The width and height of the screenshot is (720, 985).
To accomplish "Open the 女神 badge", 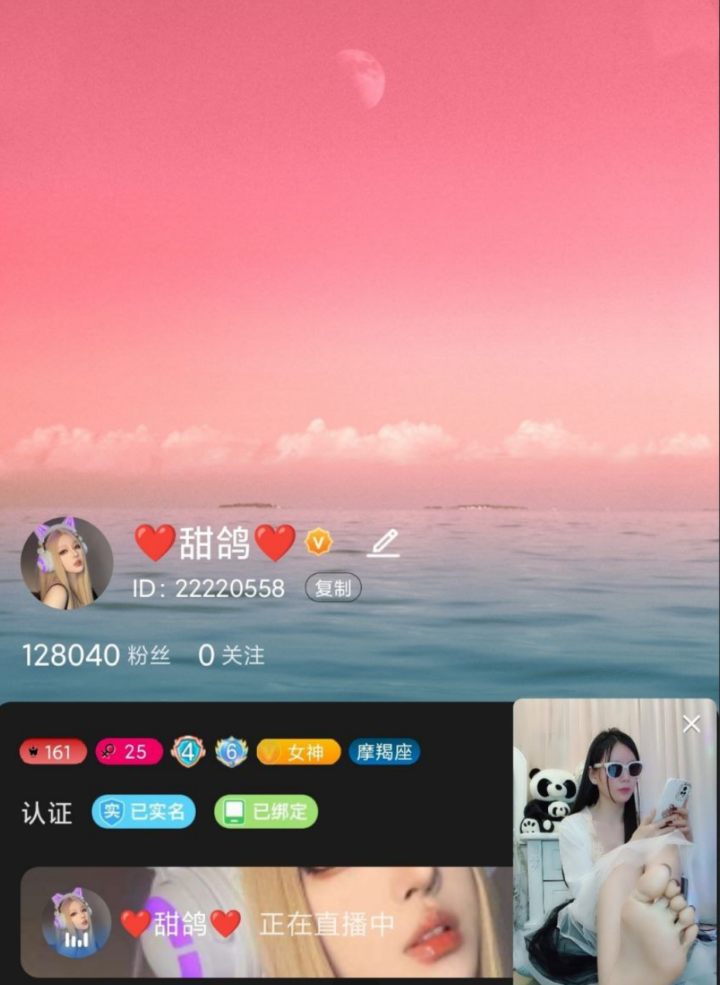I will pos(299,752).
